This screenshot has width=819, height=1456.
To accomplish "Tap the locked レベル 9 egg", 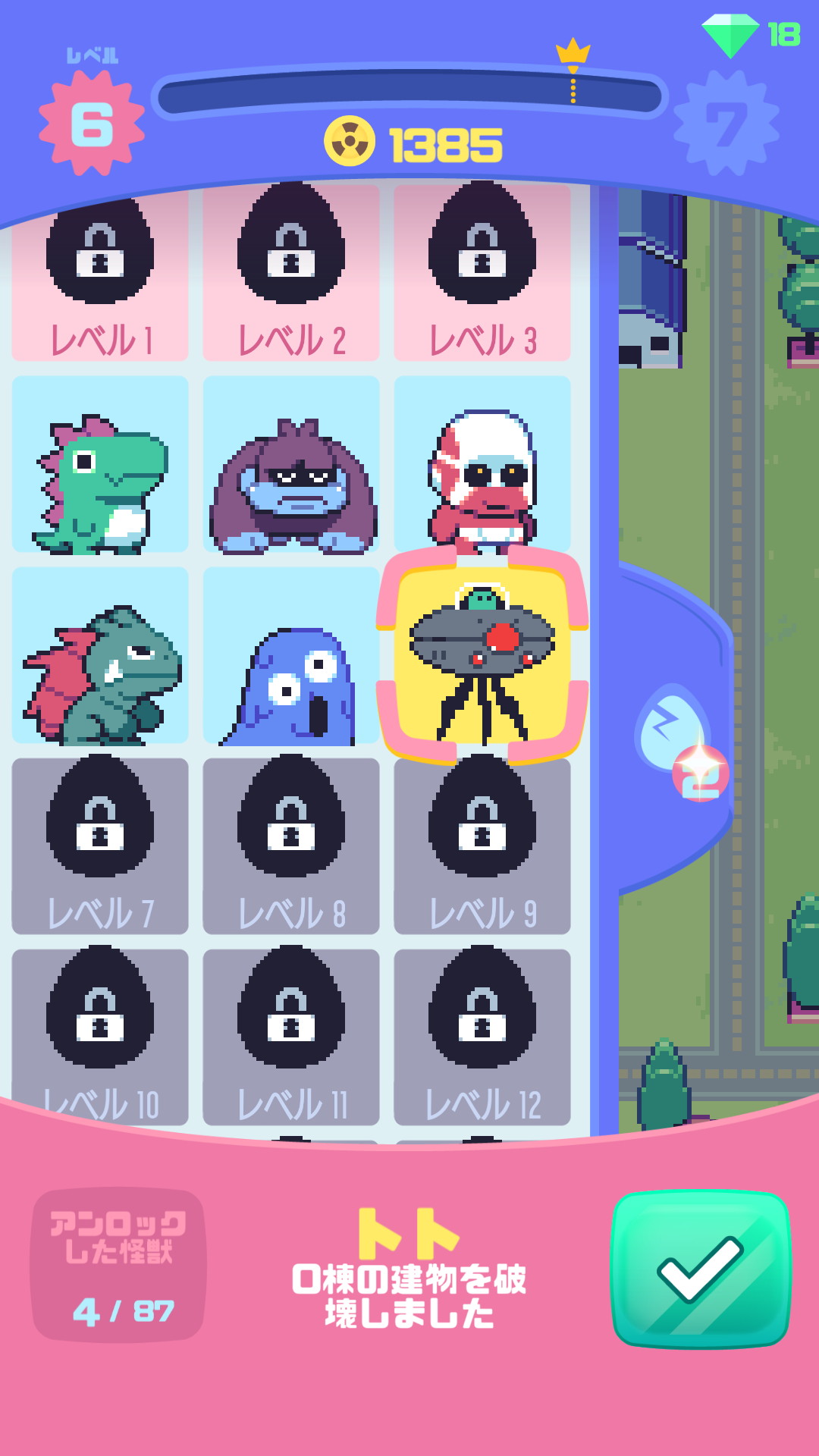I will pyautogui.click(x=482, y=846).
